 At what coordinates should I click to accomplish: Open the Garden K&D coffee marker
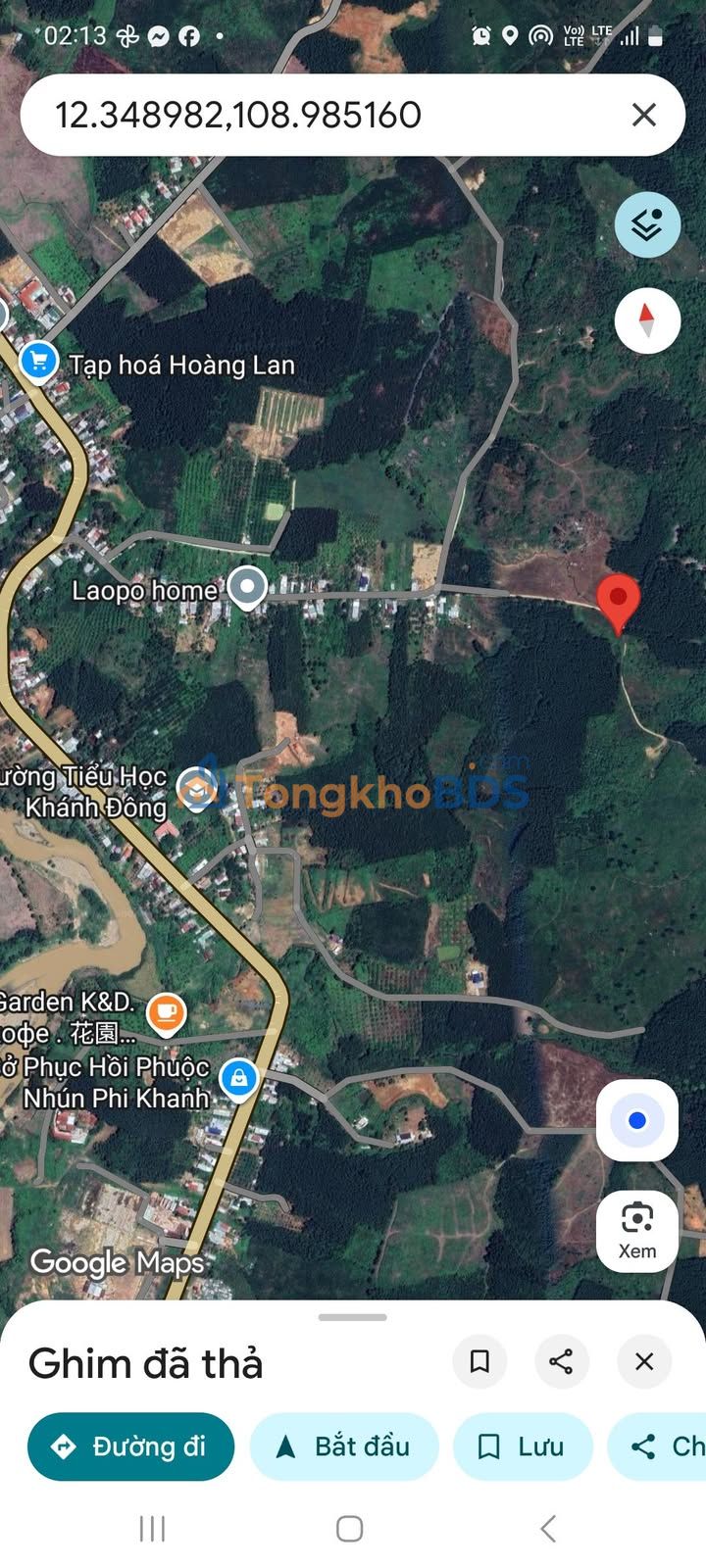[x=166, y=1013]
